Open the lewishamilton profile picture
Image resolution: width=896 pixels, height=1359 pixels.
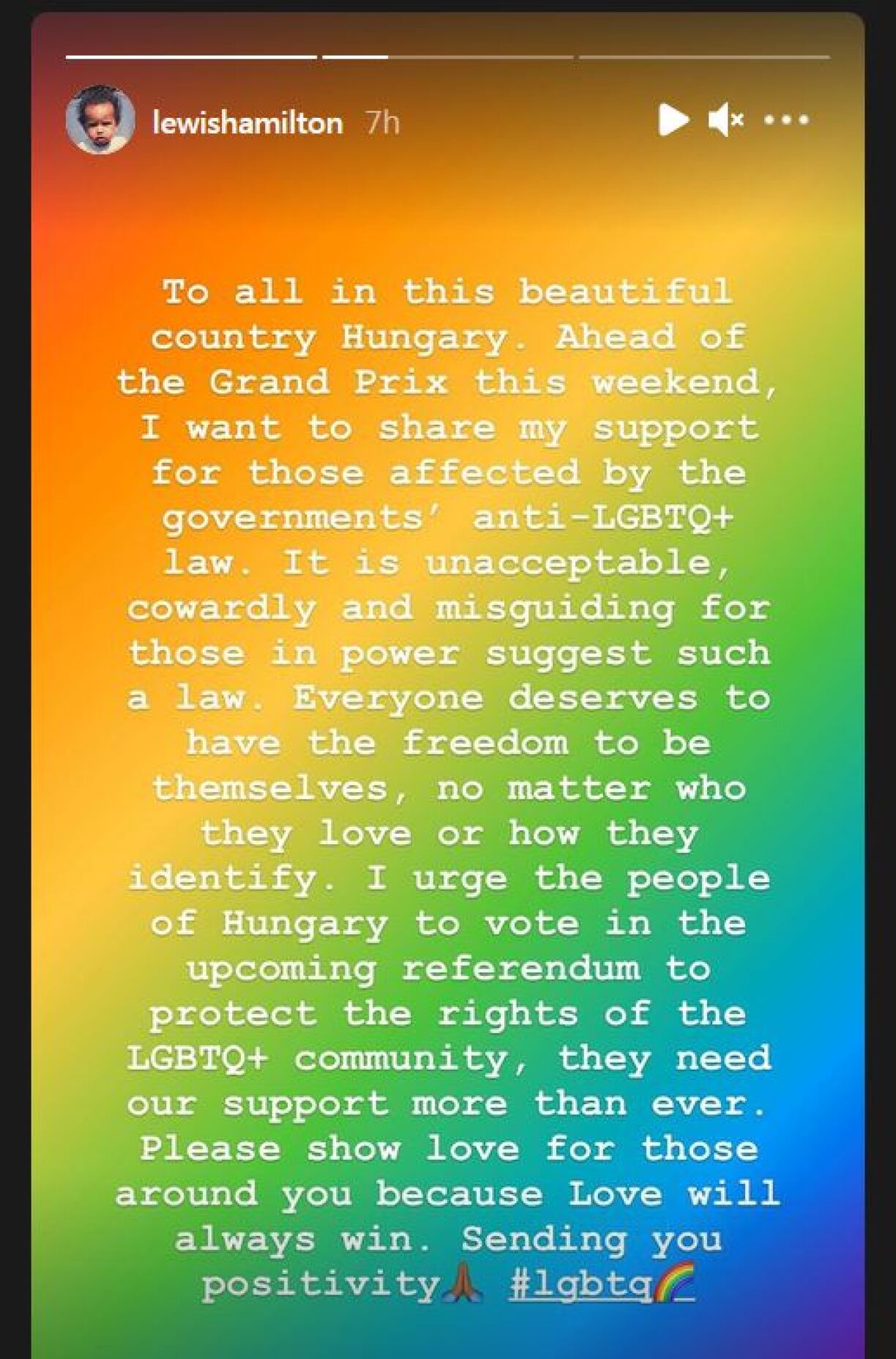pyautogui.click(x=100, y=120)
